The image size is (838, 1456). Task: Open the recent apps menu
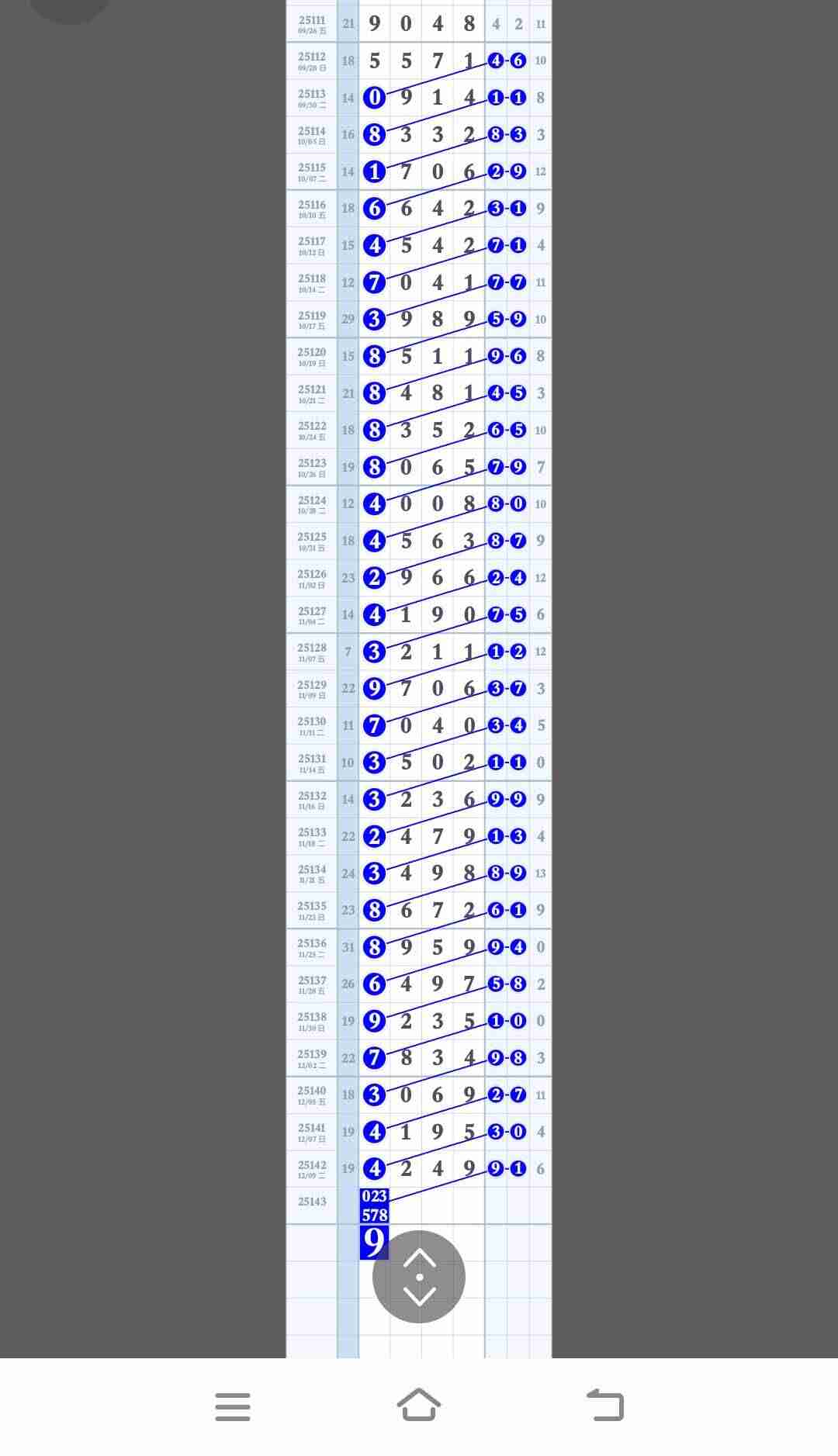(233, 1406)
